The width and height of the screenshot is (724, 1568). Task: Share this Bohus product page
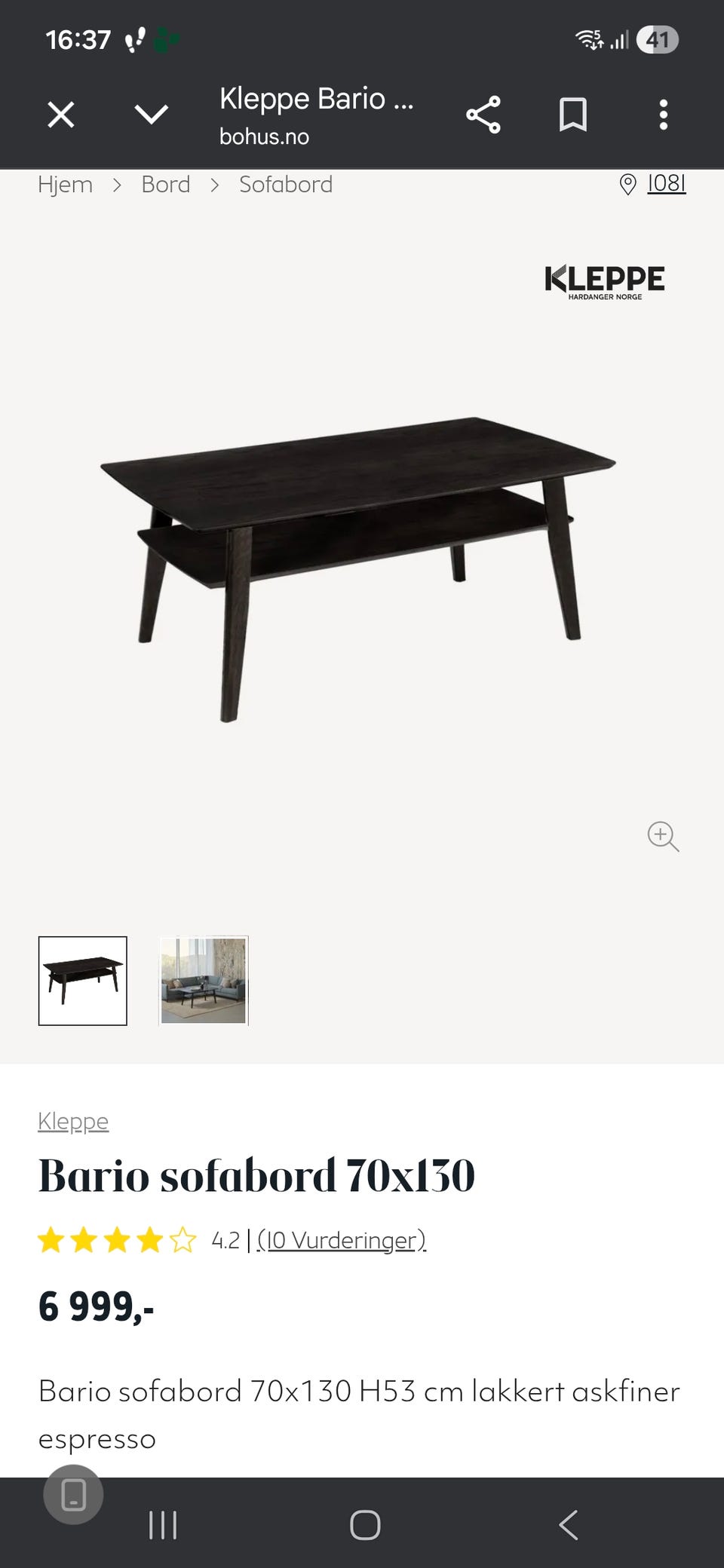click(x=483, y=115)
